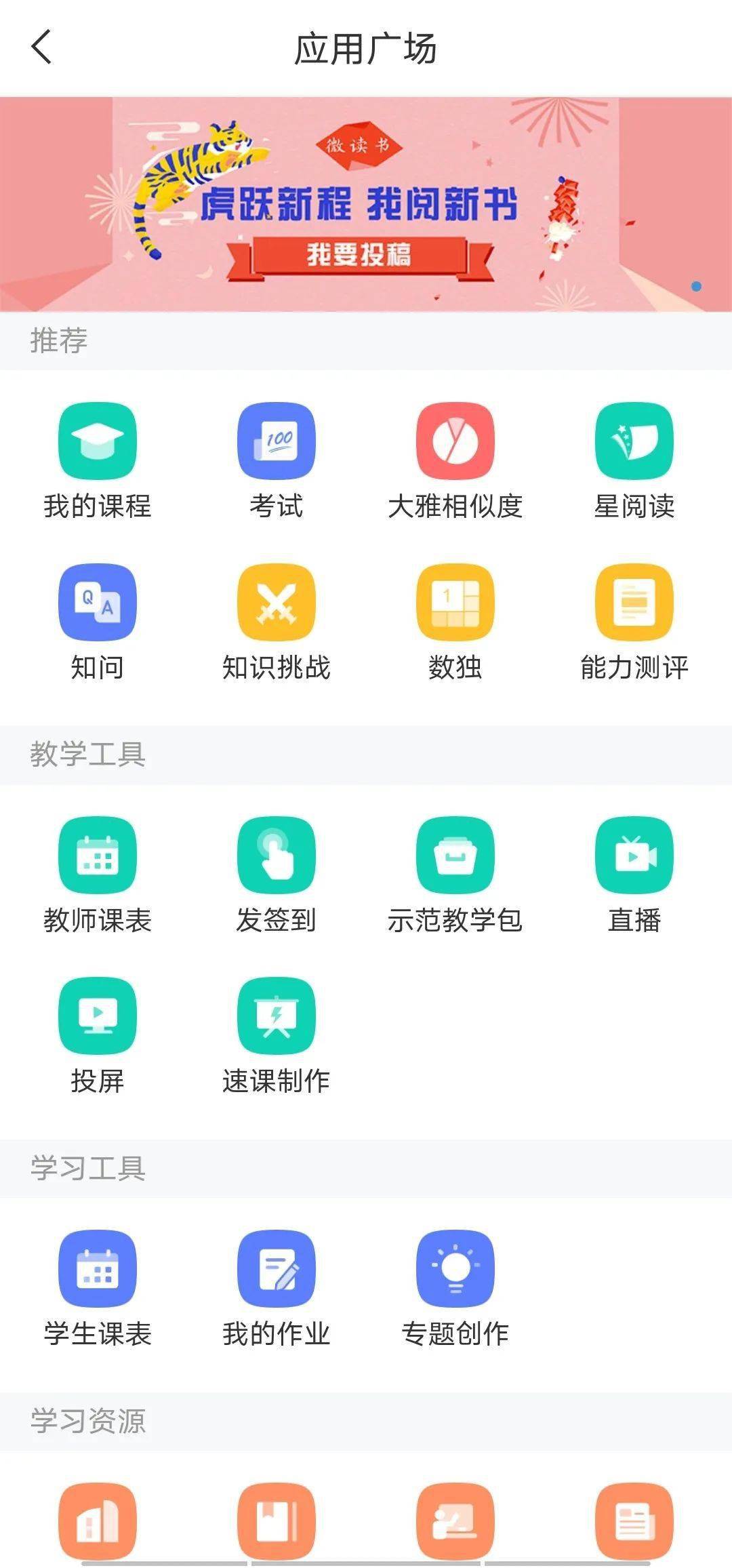Screen dimensions: 732x1568
Task: Open 专题创作
Action: click(455, 1268)
